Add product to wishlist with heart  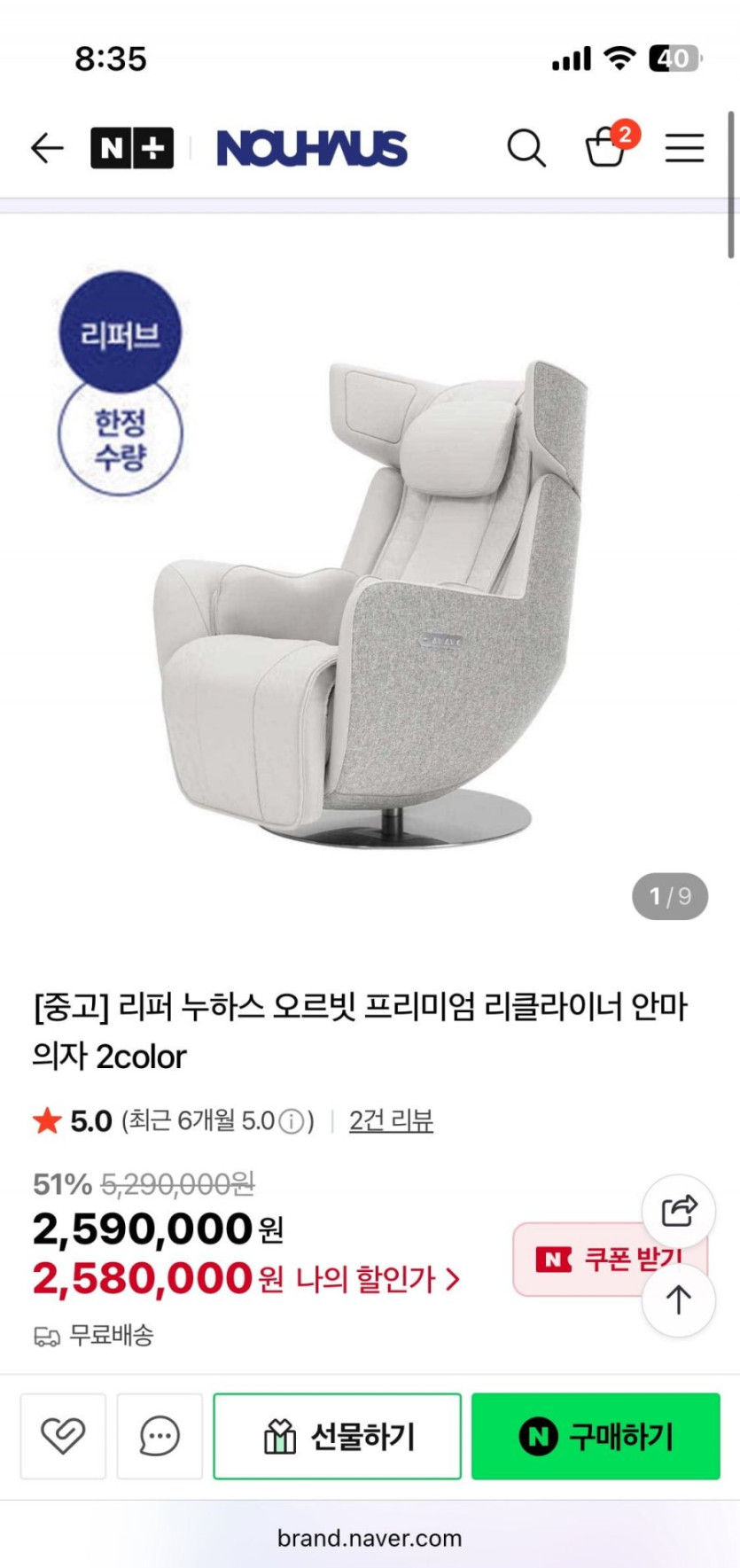click(63, 1436)
